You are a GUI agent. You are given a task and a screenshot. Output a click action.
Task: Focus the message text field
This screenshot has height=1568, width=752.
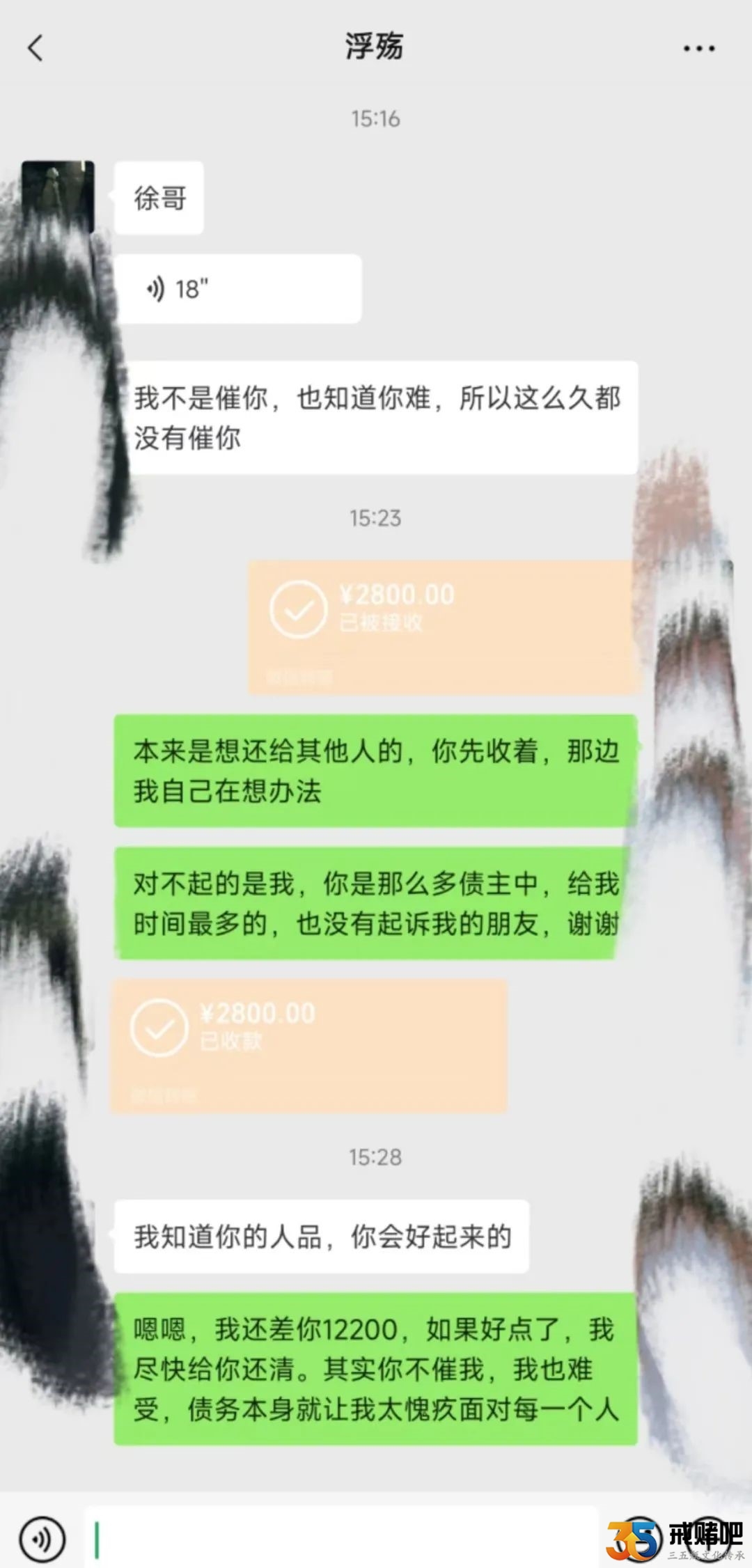coord(341,1539)
